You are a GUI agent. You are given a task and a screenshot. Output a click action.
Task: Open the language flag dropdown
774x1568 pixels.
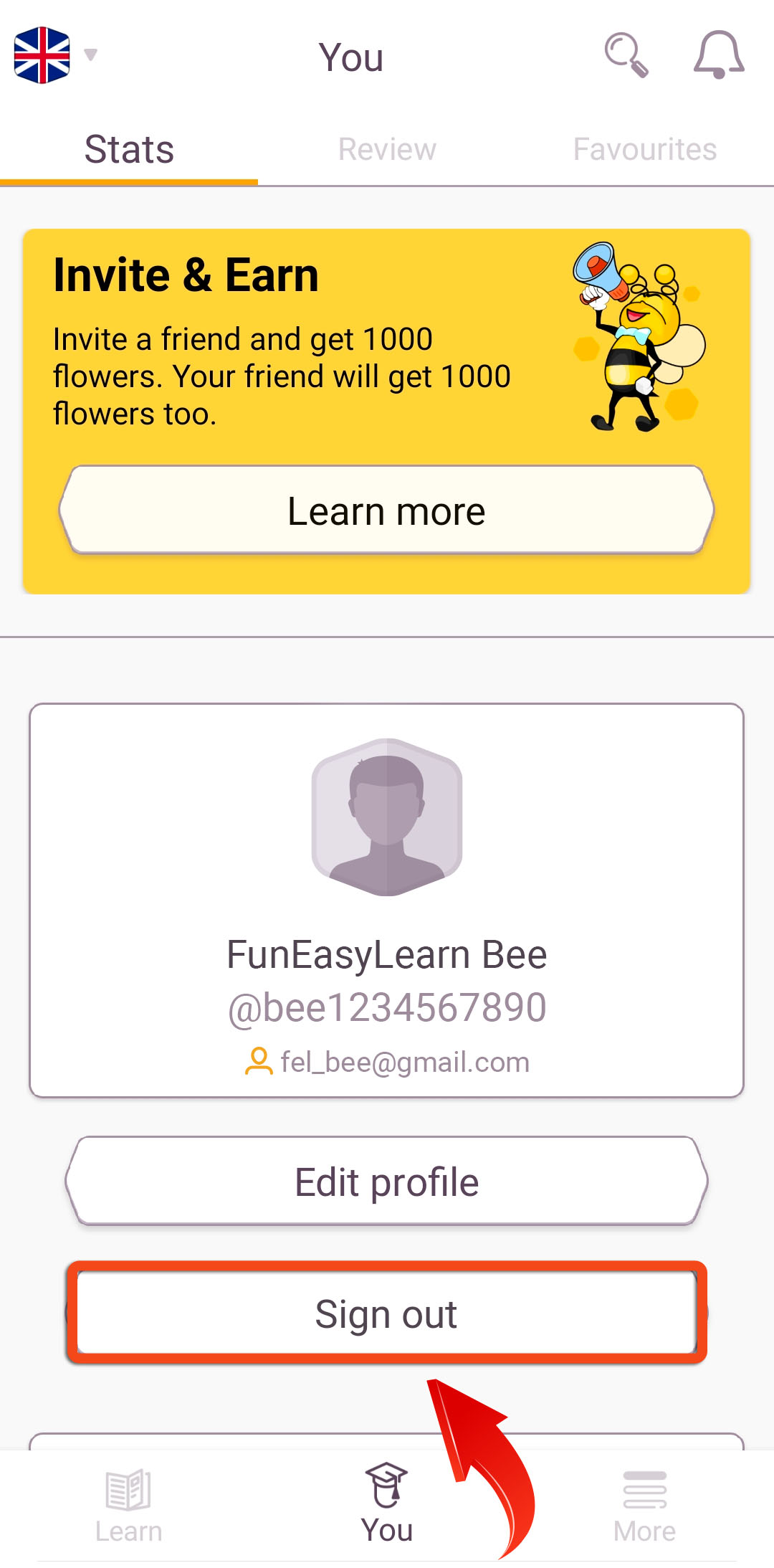point(55,55)
